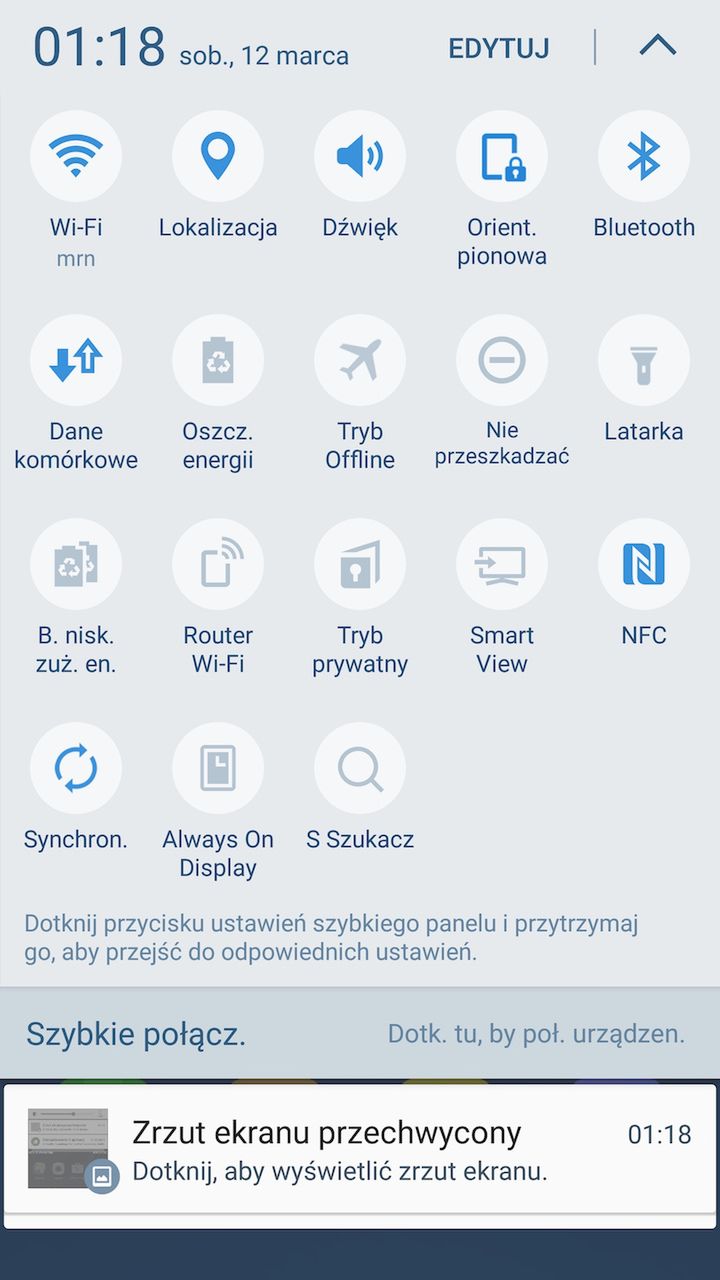Turn on Router Wi-Fi hotspot
720x1280 pixels.
pyautogui.click(x=218, y=564)
